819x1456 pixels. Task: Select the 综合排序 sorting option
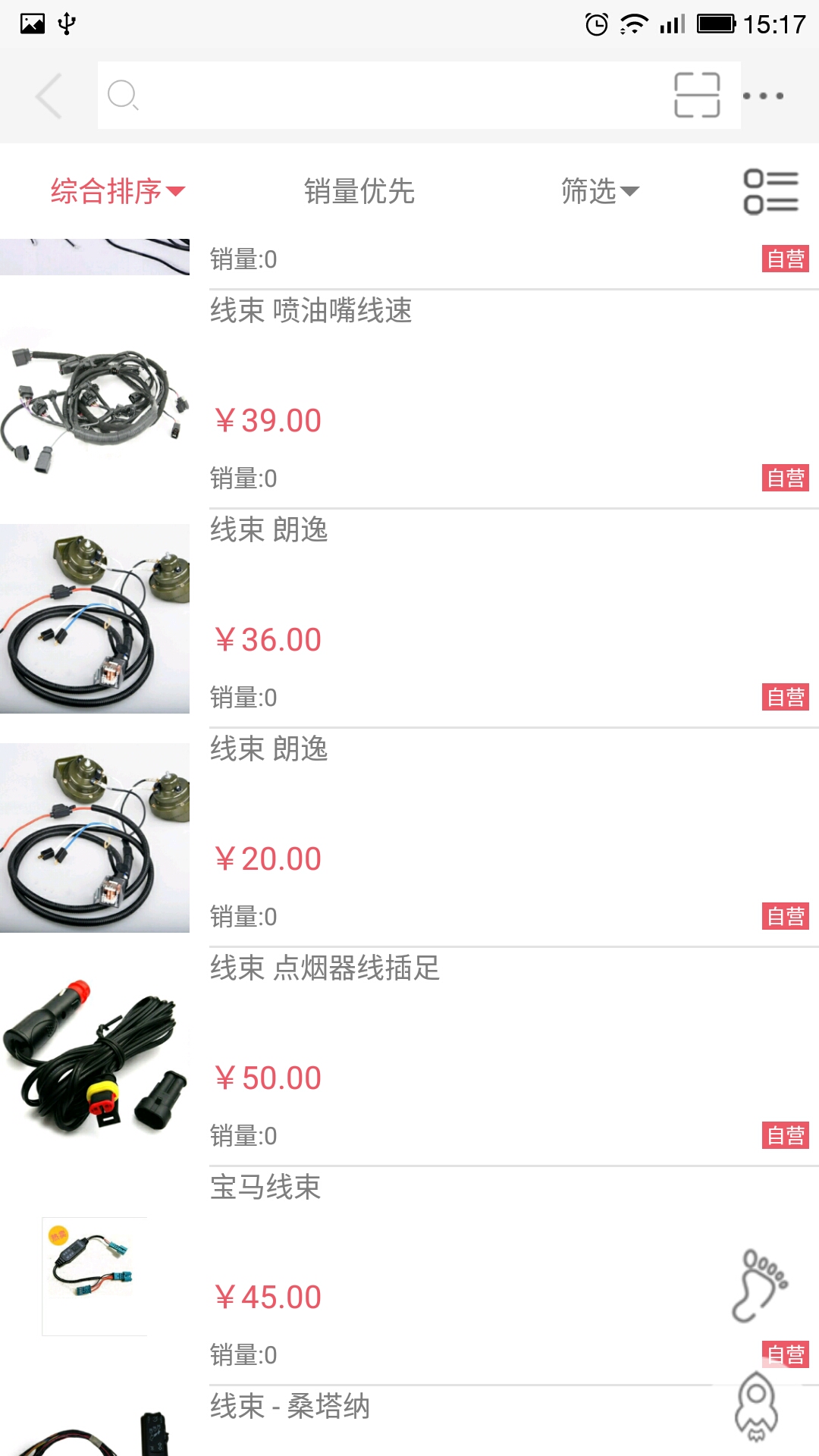(x=106, y=192)
